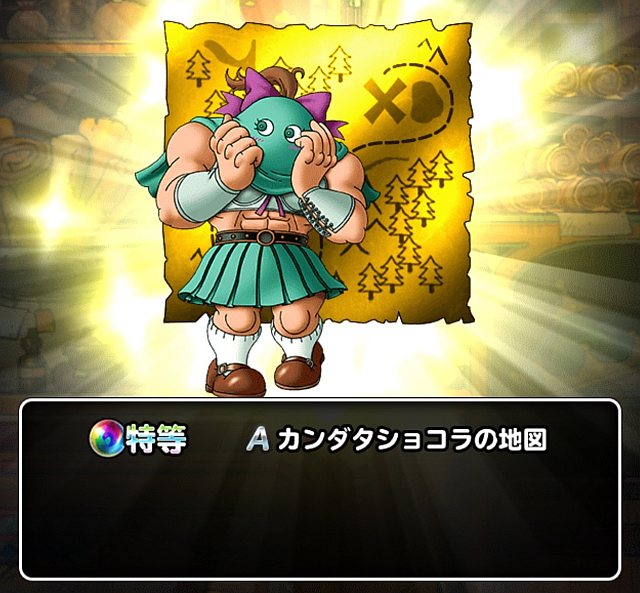Tap the カンダタショコラの地図 result message box

[x=320, y=488]
